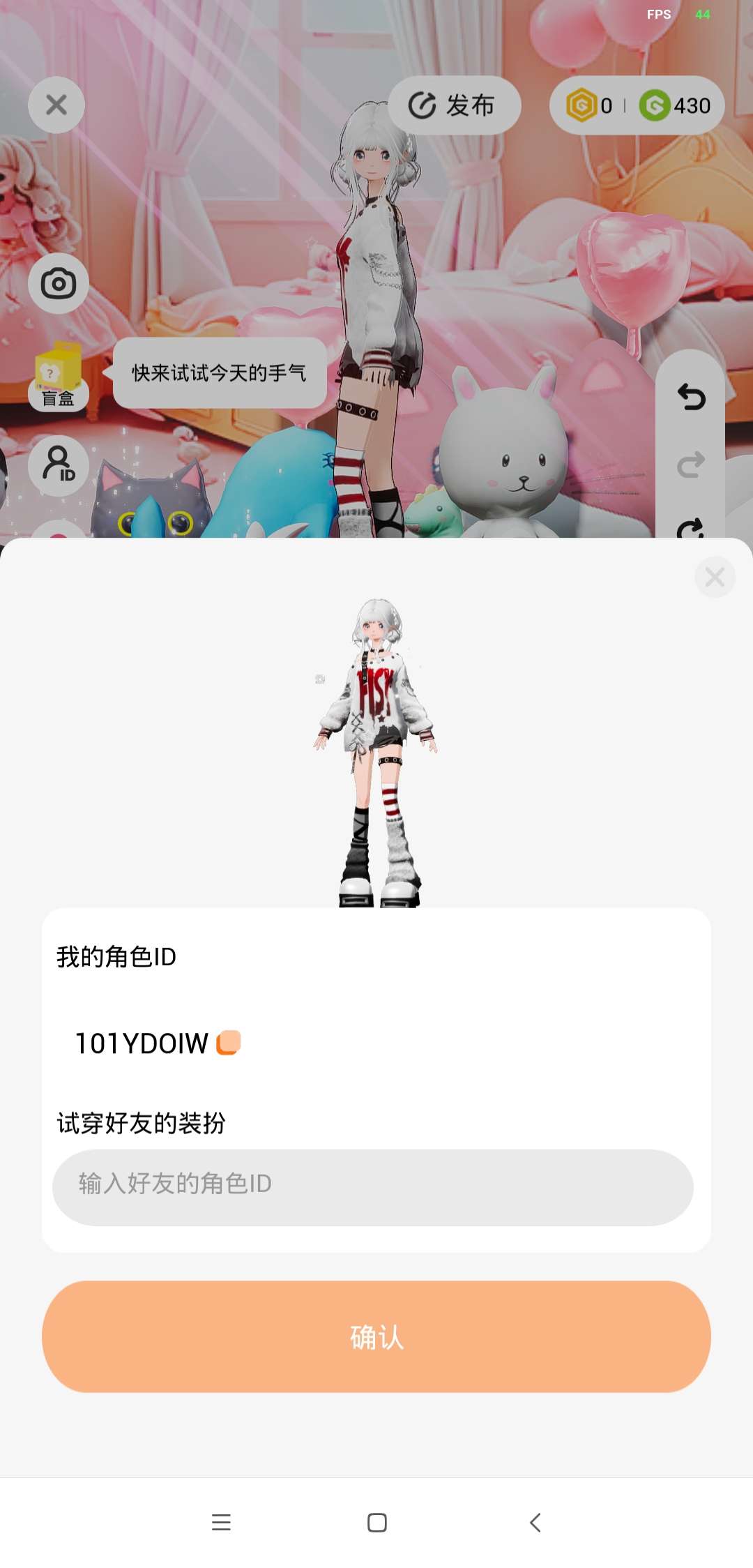Copy my character ID 101YDOIW

[229, 1043]
